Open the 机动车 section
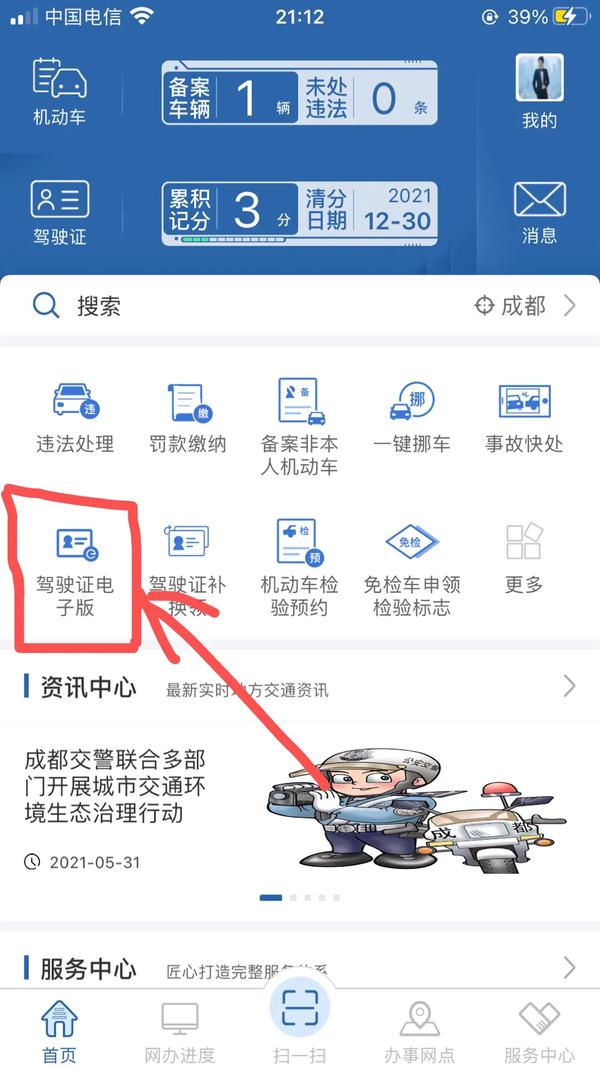600x1068 pixels. point(59,92)
